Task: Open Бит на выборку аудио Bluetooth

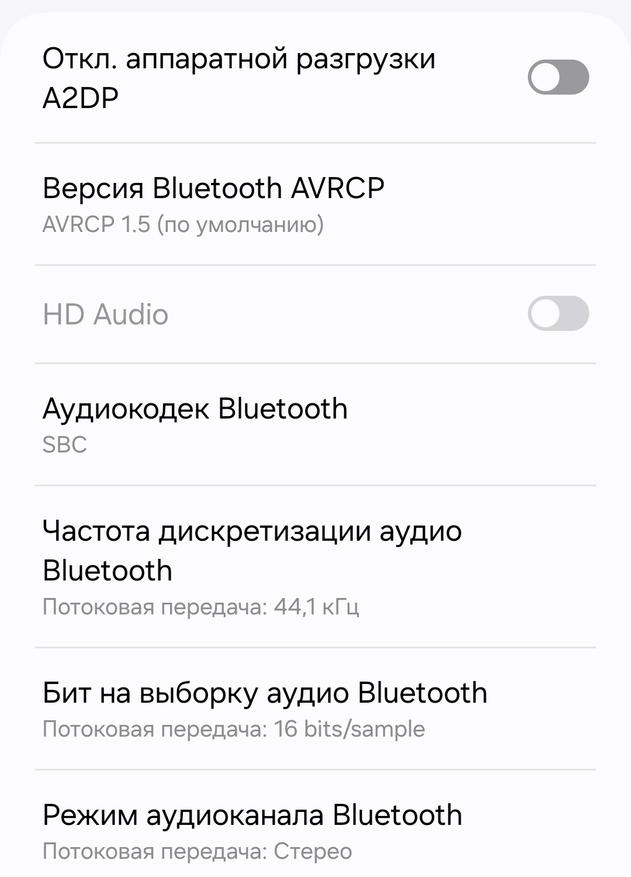Action: point(265,709)
